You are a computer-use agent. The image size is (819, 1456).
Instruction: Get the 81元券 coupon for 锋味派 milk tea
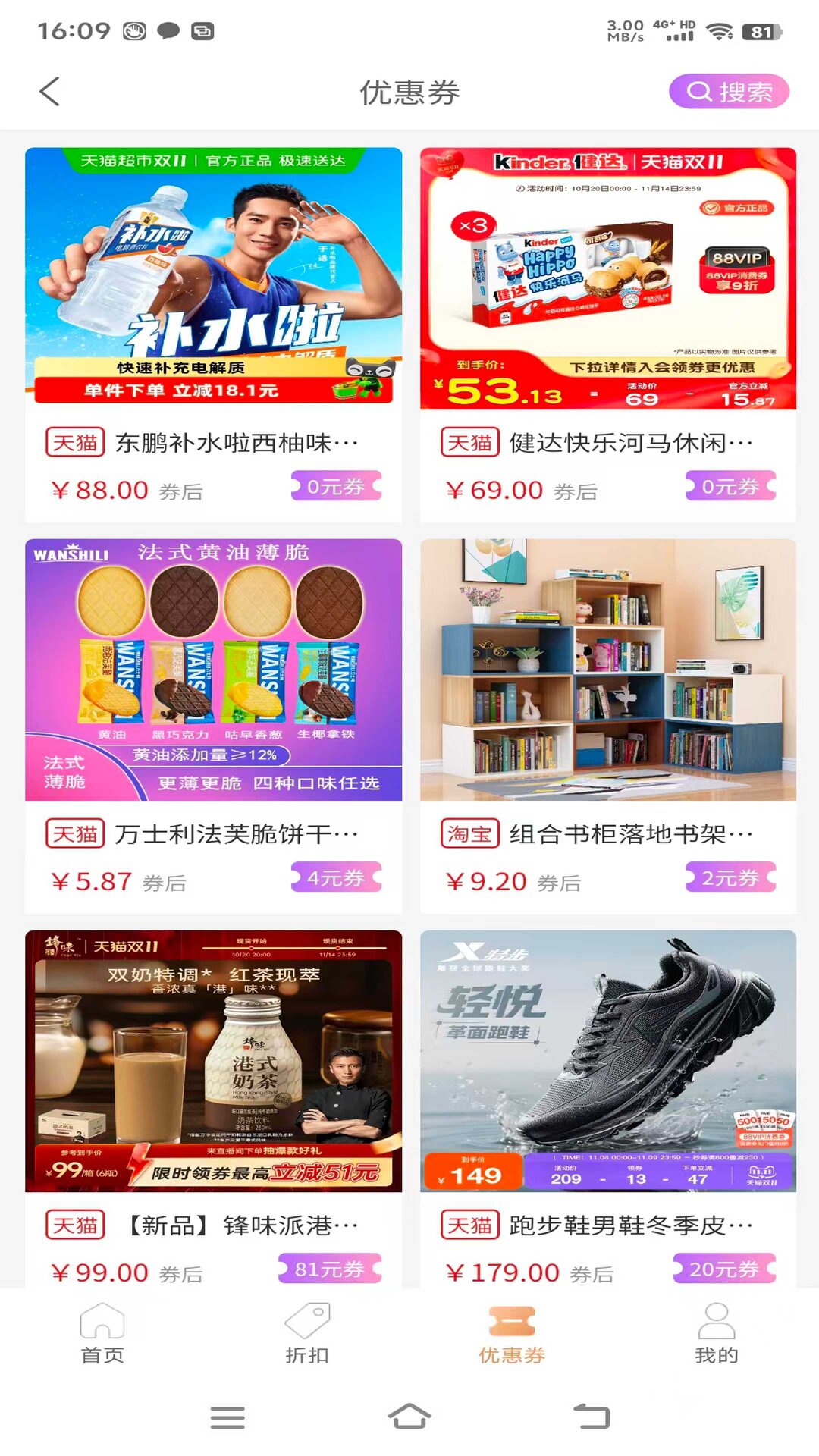tap(330, 1269)
